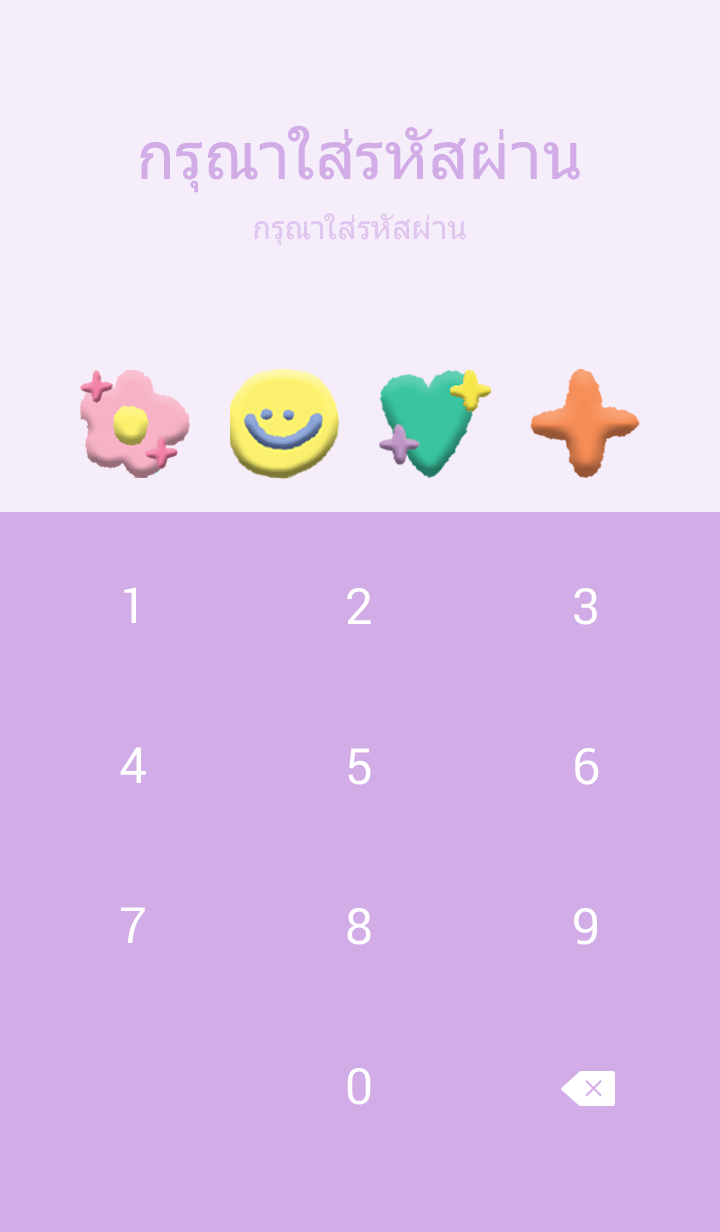Enter digit 4 on the keypad

point(132,767)
